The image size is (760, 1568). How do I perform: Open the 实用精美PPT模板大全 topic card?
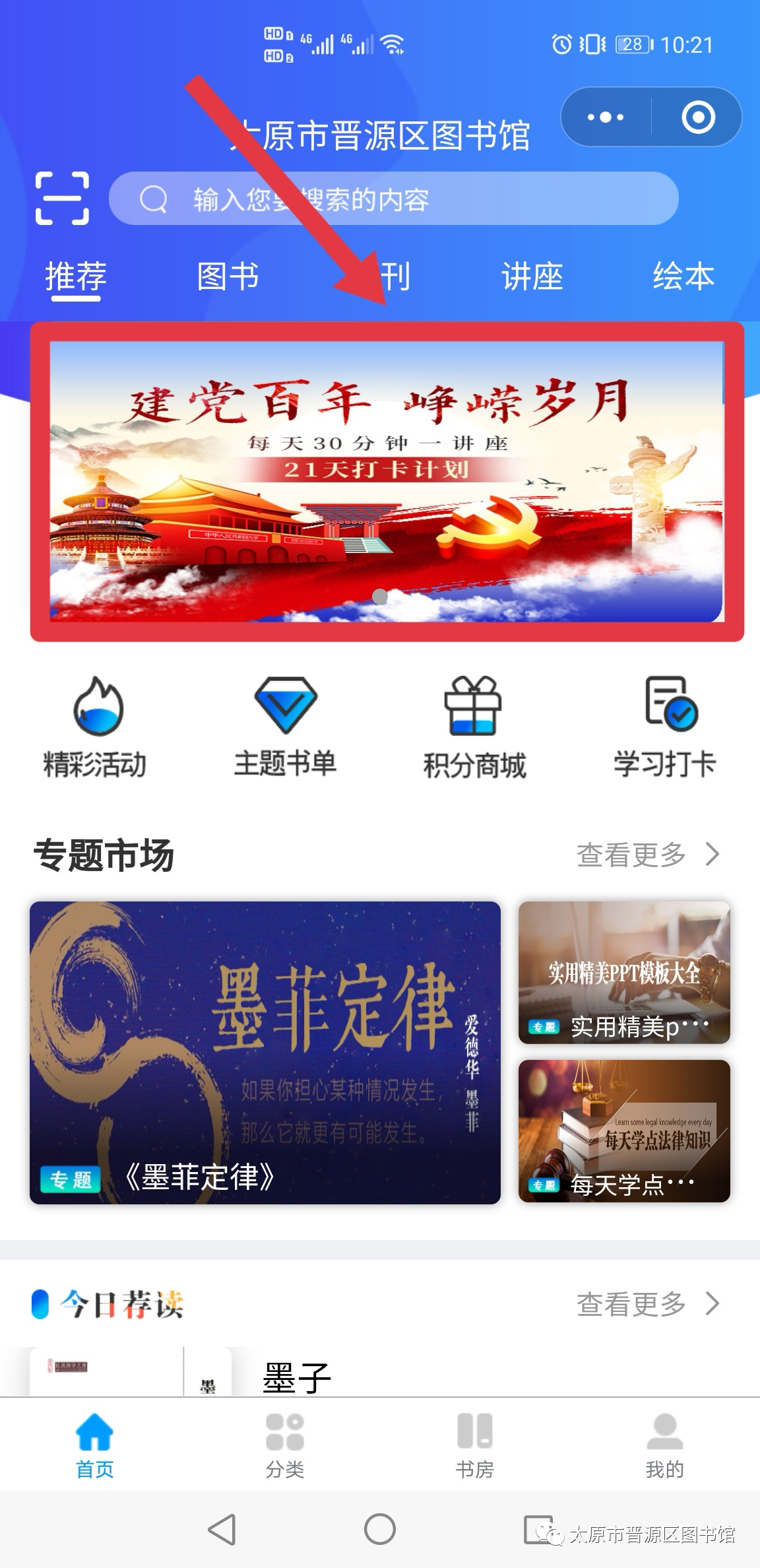coord(624,972)
